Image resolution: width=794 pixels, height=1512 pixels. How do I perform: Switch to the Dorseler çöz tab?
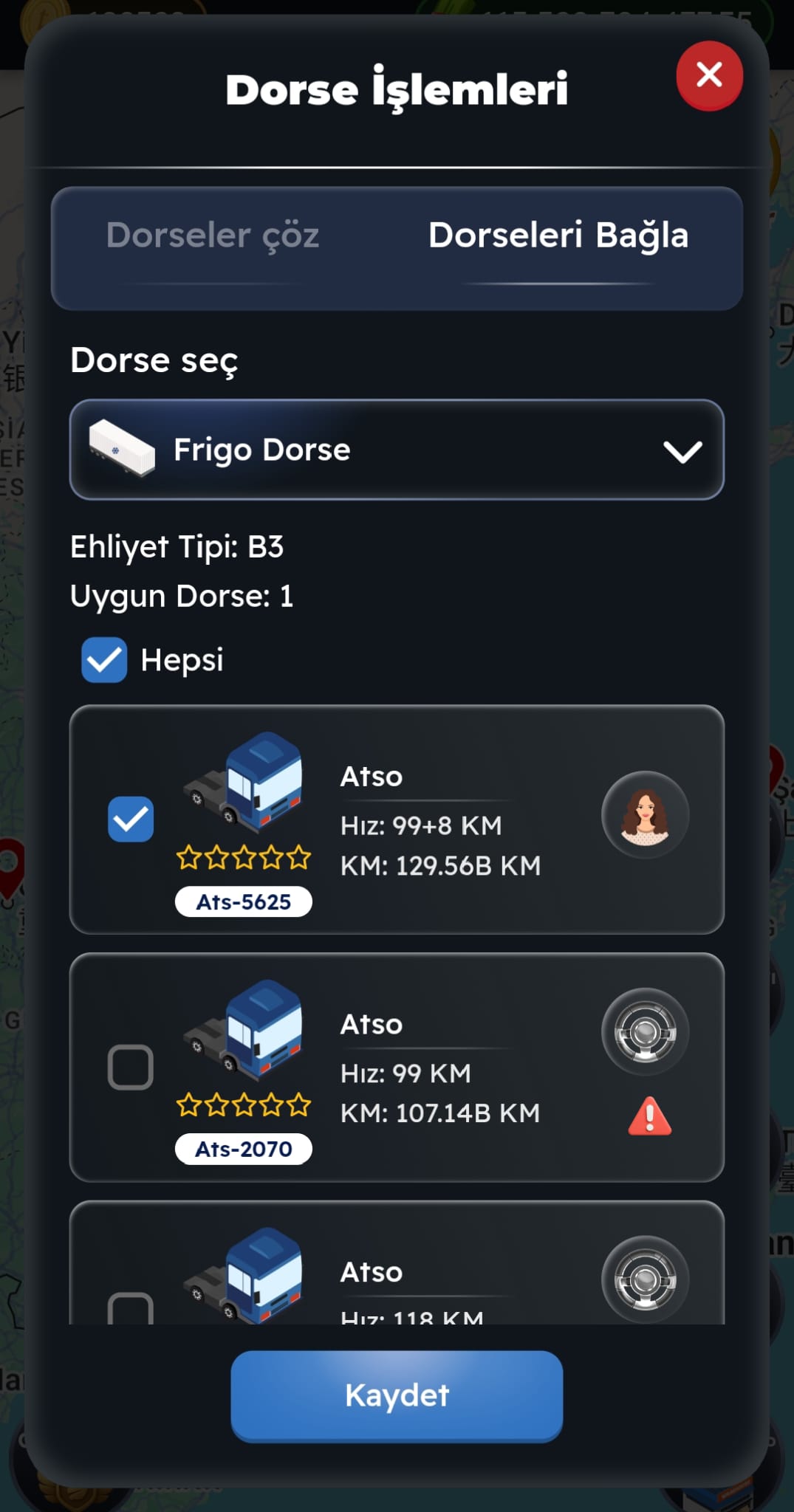213,236
